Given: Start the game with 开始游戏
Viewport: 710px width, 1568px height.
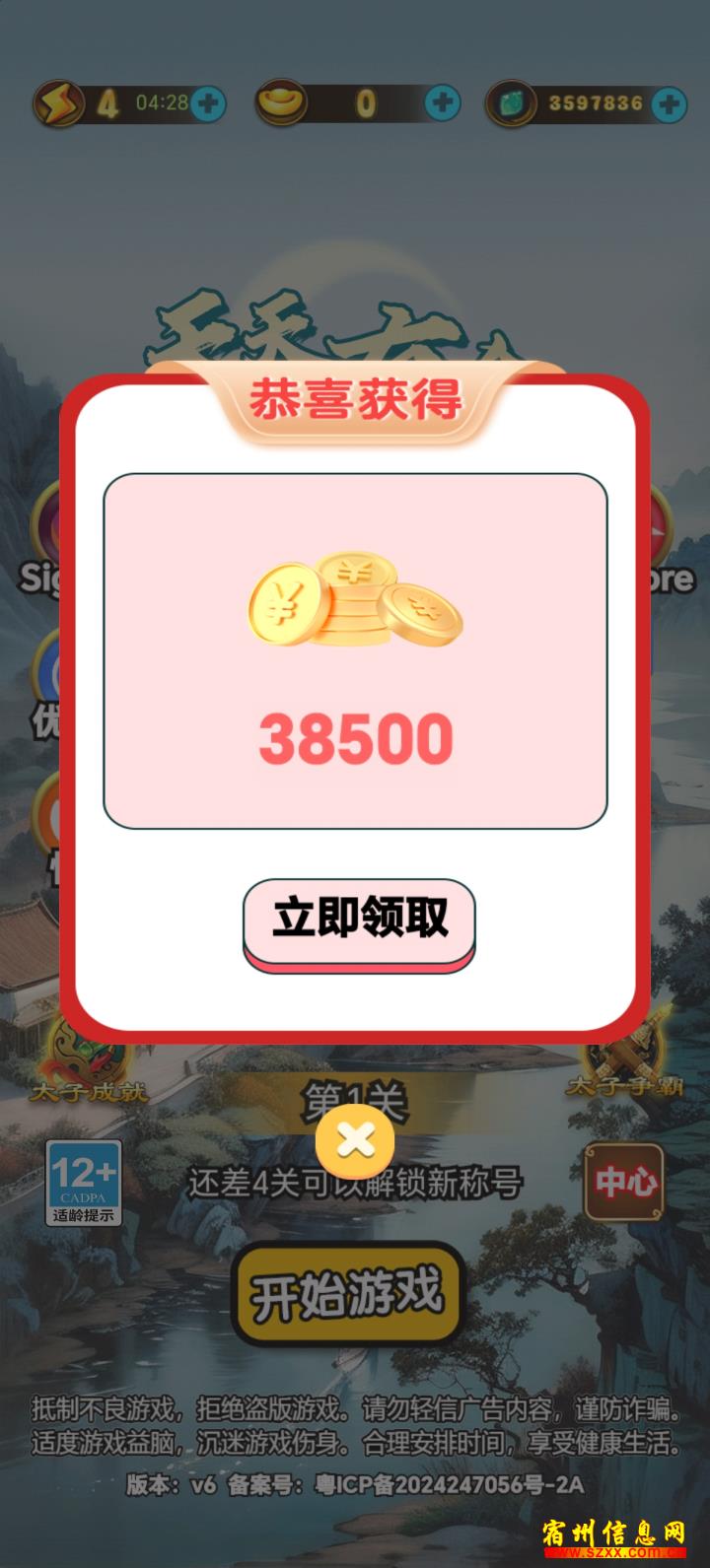Looking at the screenshot, I should click(x=347, y=1294).
